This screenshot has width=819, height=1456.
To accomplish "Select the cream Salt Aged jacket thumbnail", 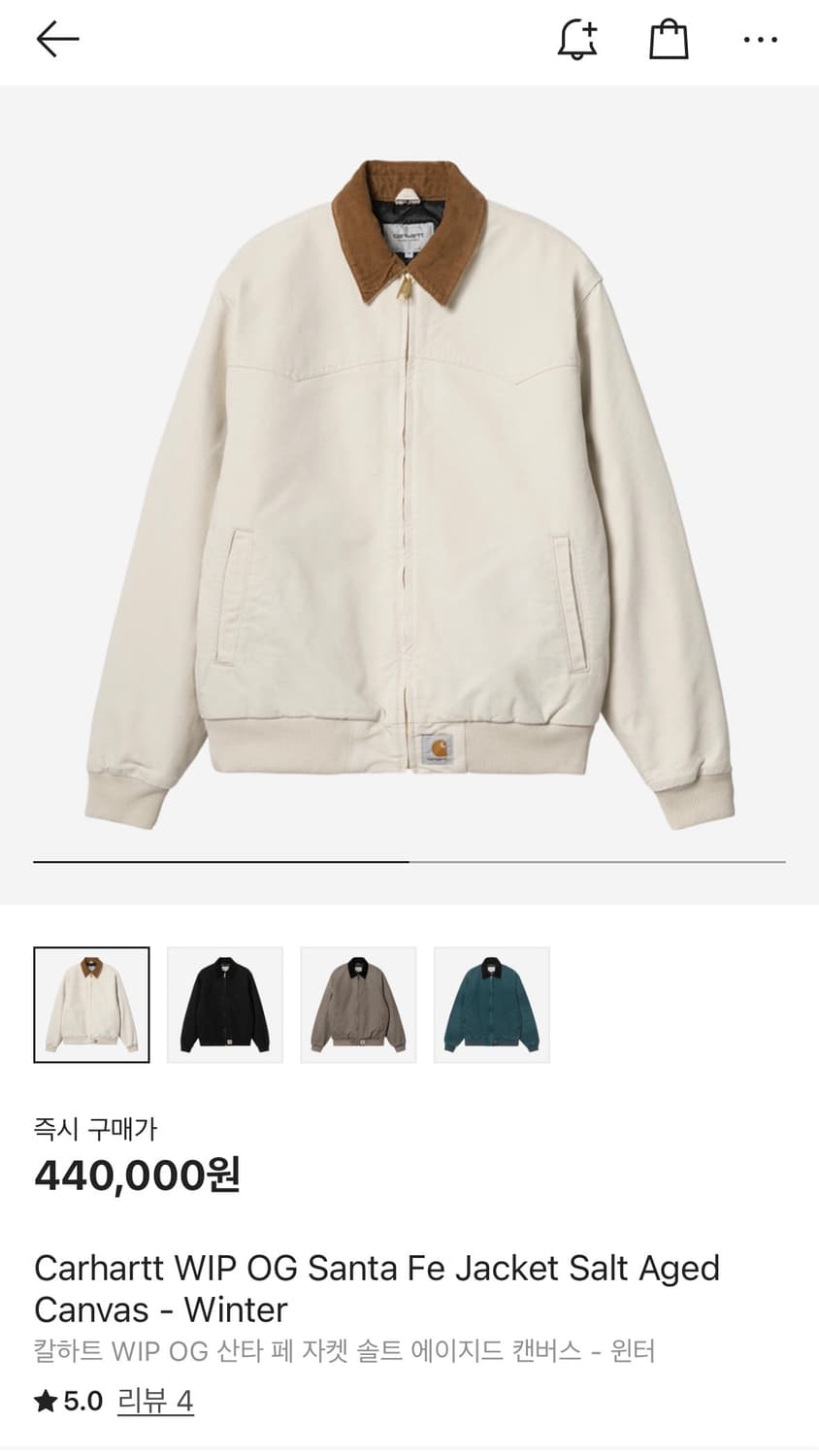I will pyautogui.click(x=91, y=1004).
